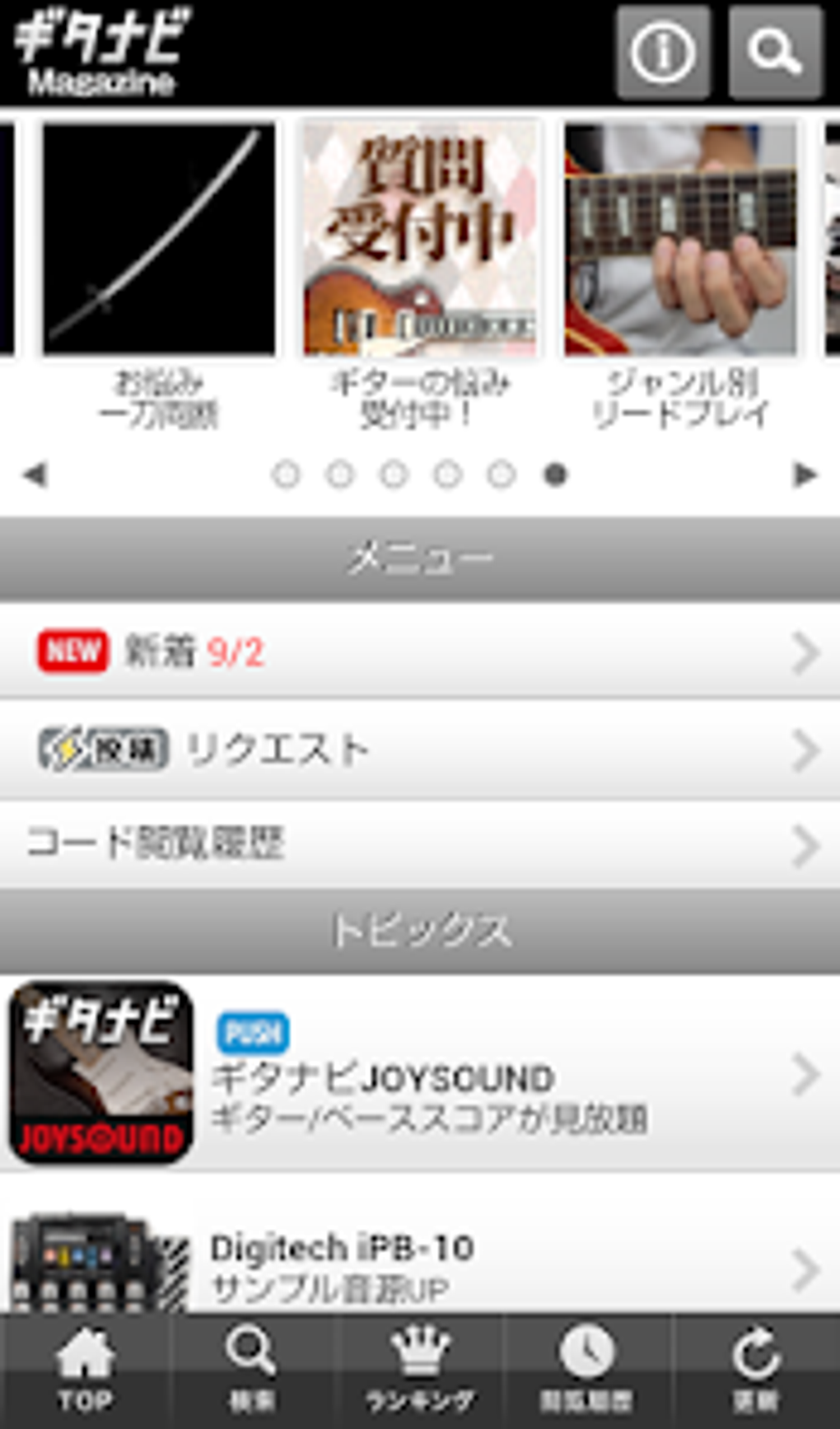Switch to the ランキング tab
Screen dimensions: 840x1429
point(420,1371)
